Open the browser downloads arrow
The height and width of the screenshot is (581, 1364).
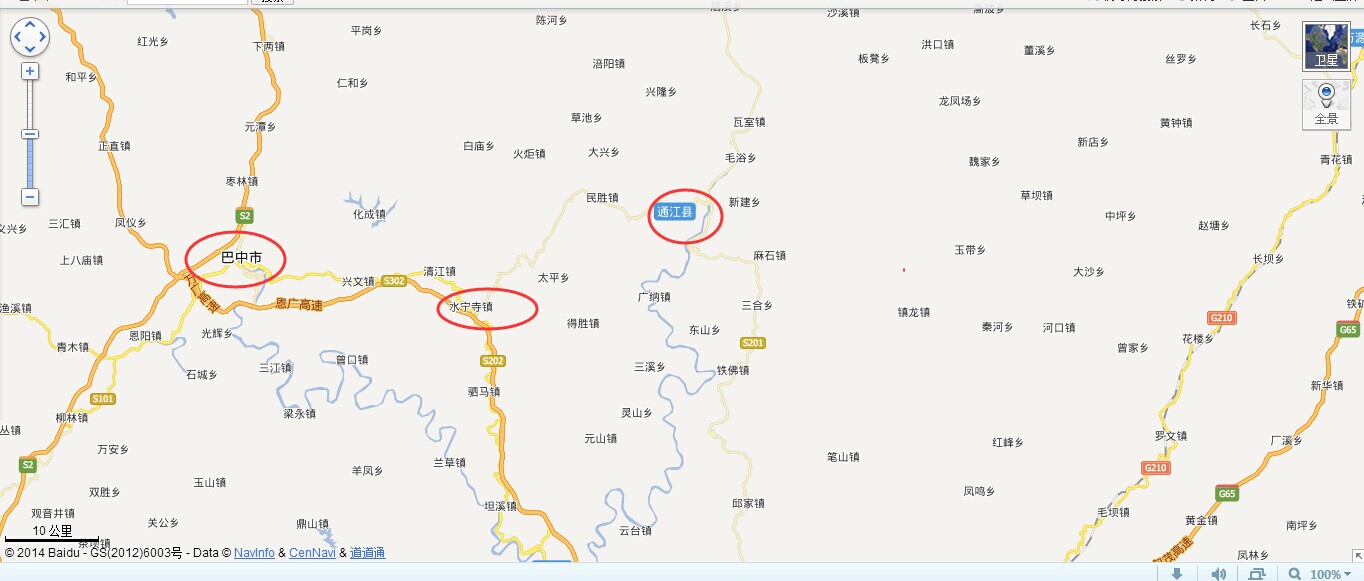pyautogui.click(x=1177, y=573)
